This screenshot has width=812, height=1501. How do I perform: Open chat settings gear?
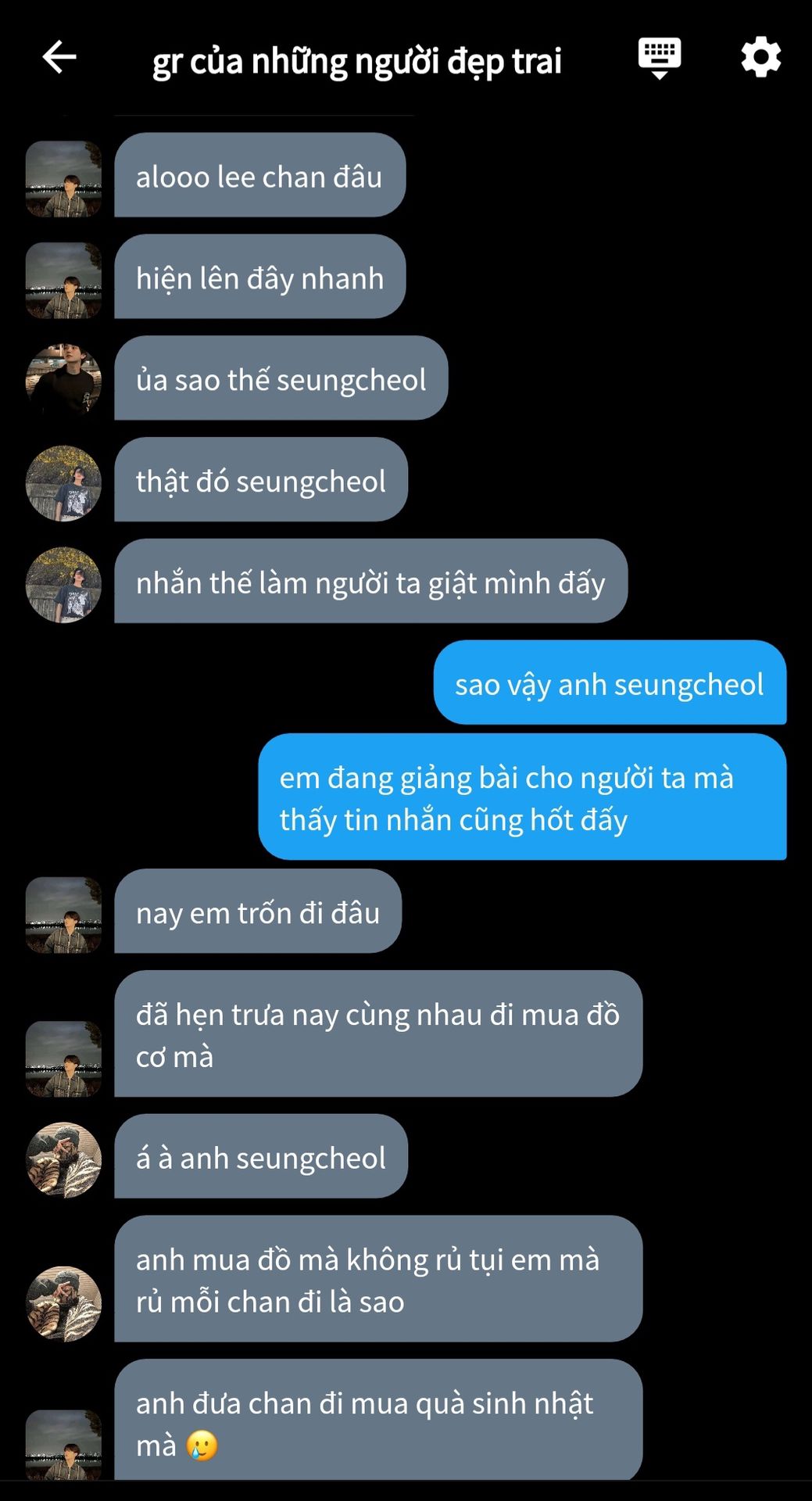(760, 57)
